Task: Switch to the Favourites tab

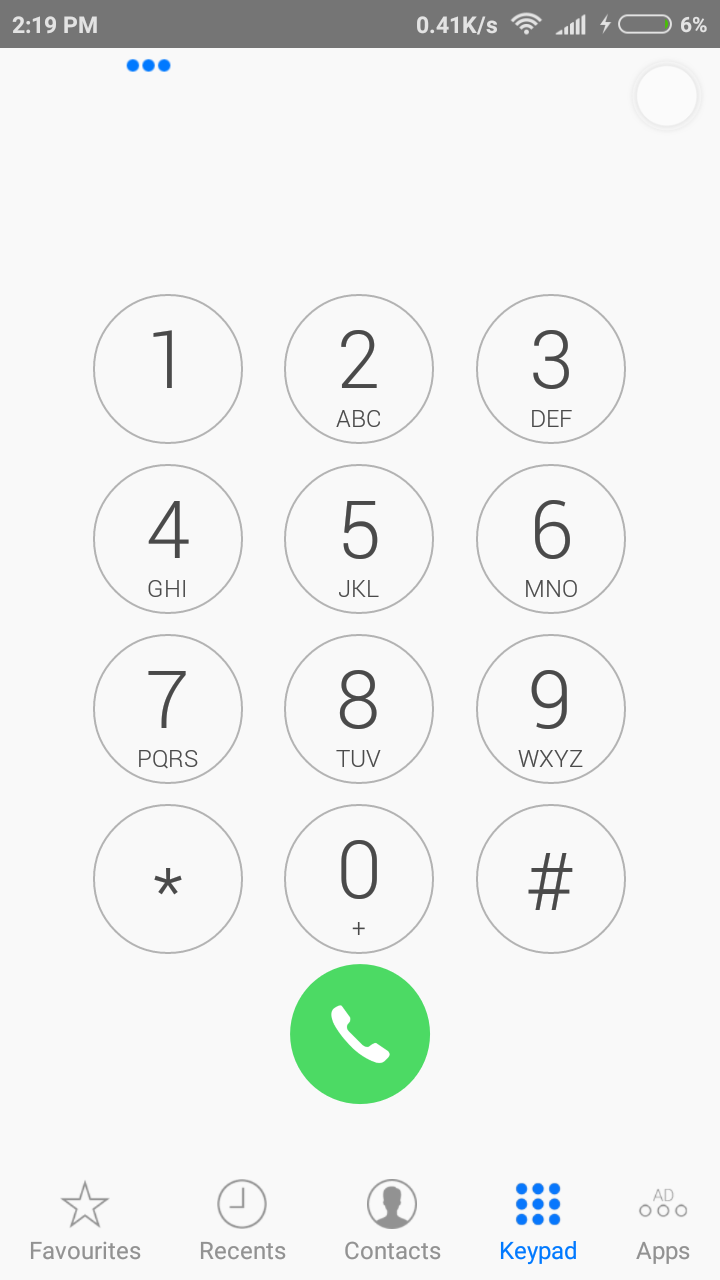Action: pyautogui.click(x=85, y=1220)
